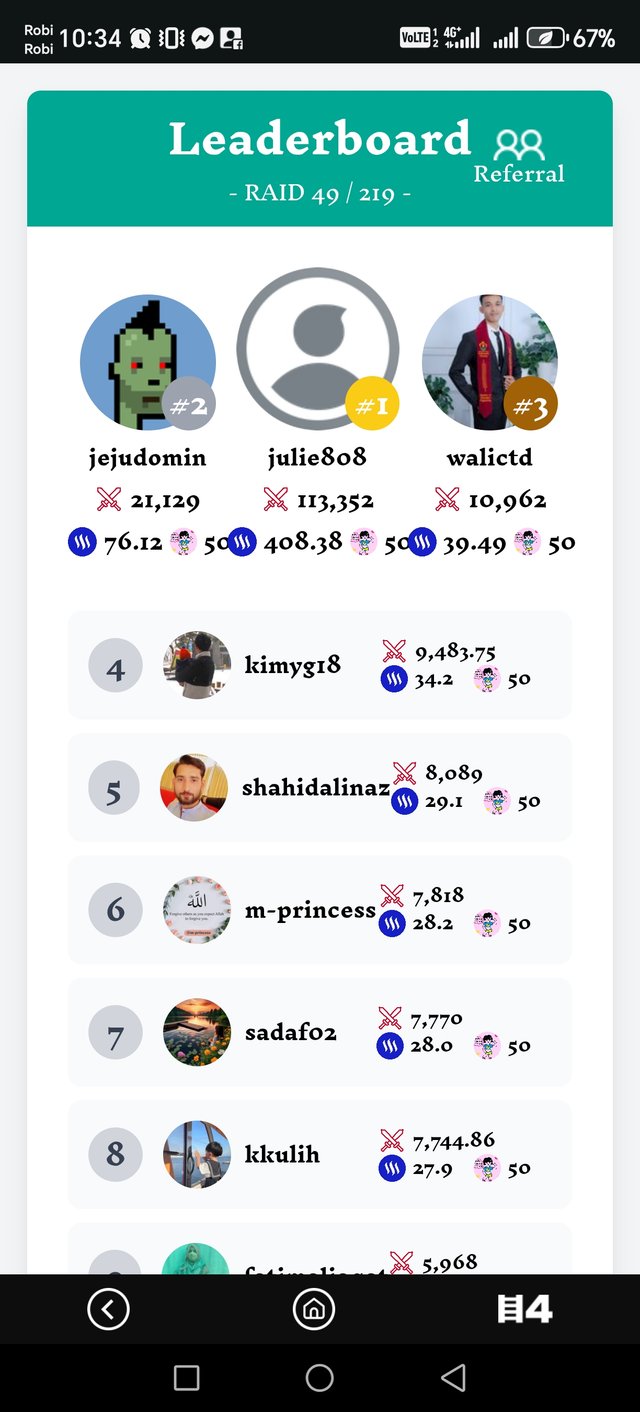Viewport: 640px width, 1412px height.
Task: Tap the system back triangle
Action: [453, 1378]
